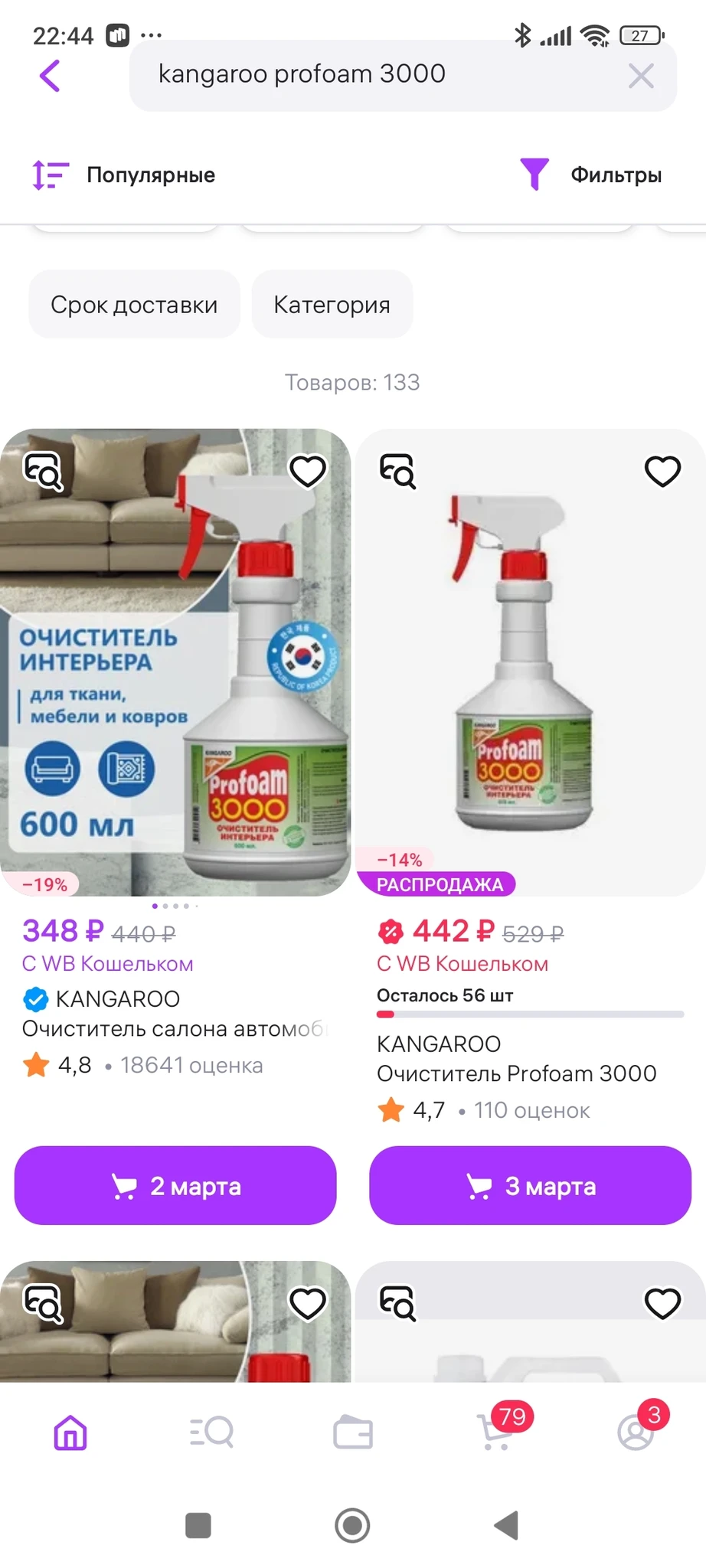Go back from search results
Screen dimensions: 706x1568
click(x=50, y=76)
